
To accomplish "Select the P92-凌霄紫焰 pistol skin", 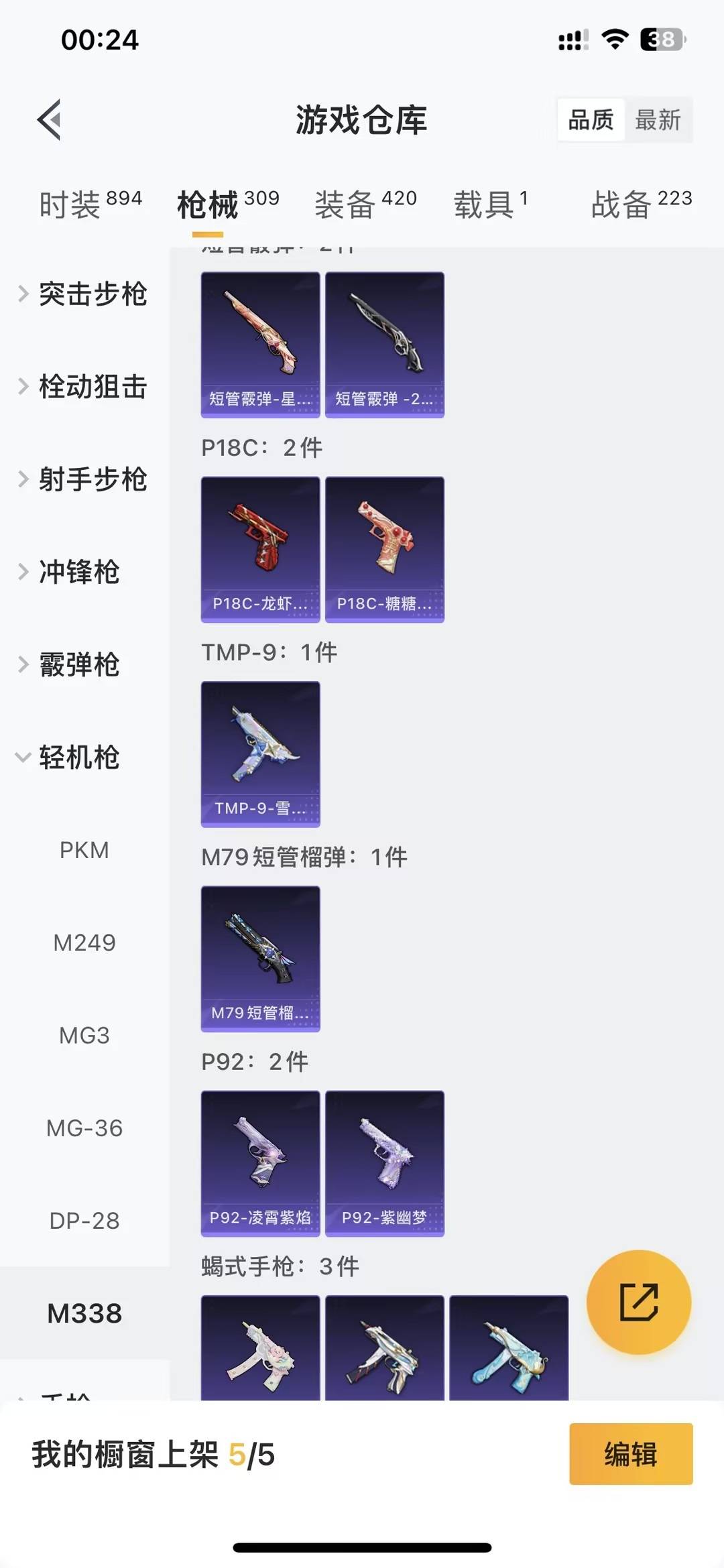I will pyautogui.click(x=259, y=1164).
